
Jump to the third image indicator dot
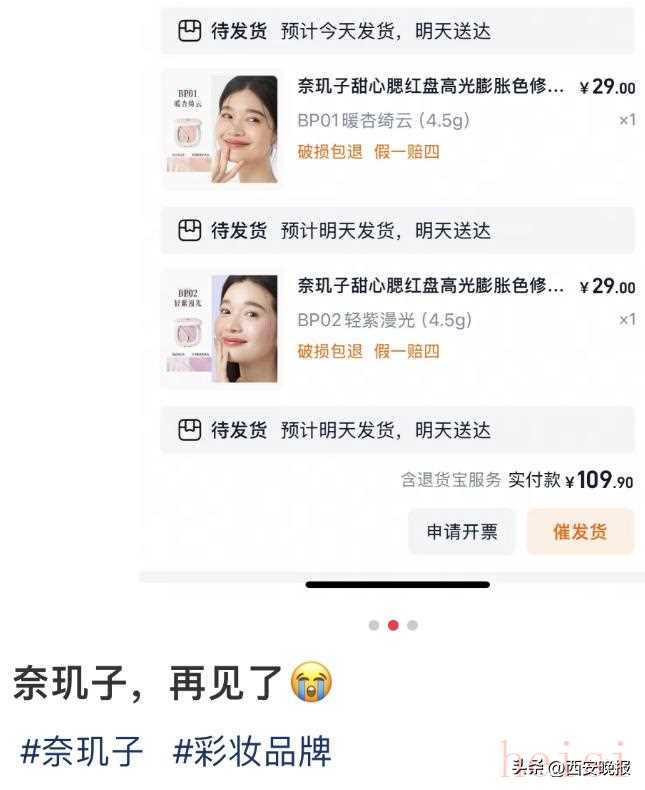click(x=412, y=625)
